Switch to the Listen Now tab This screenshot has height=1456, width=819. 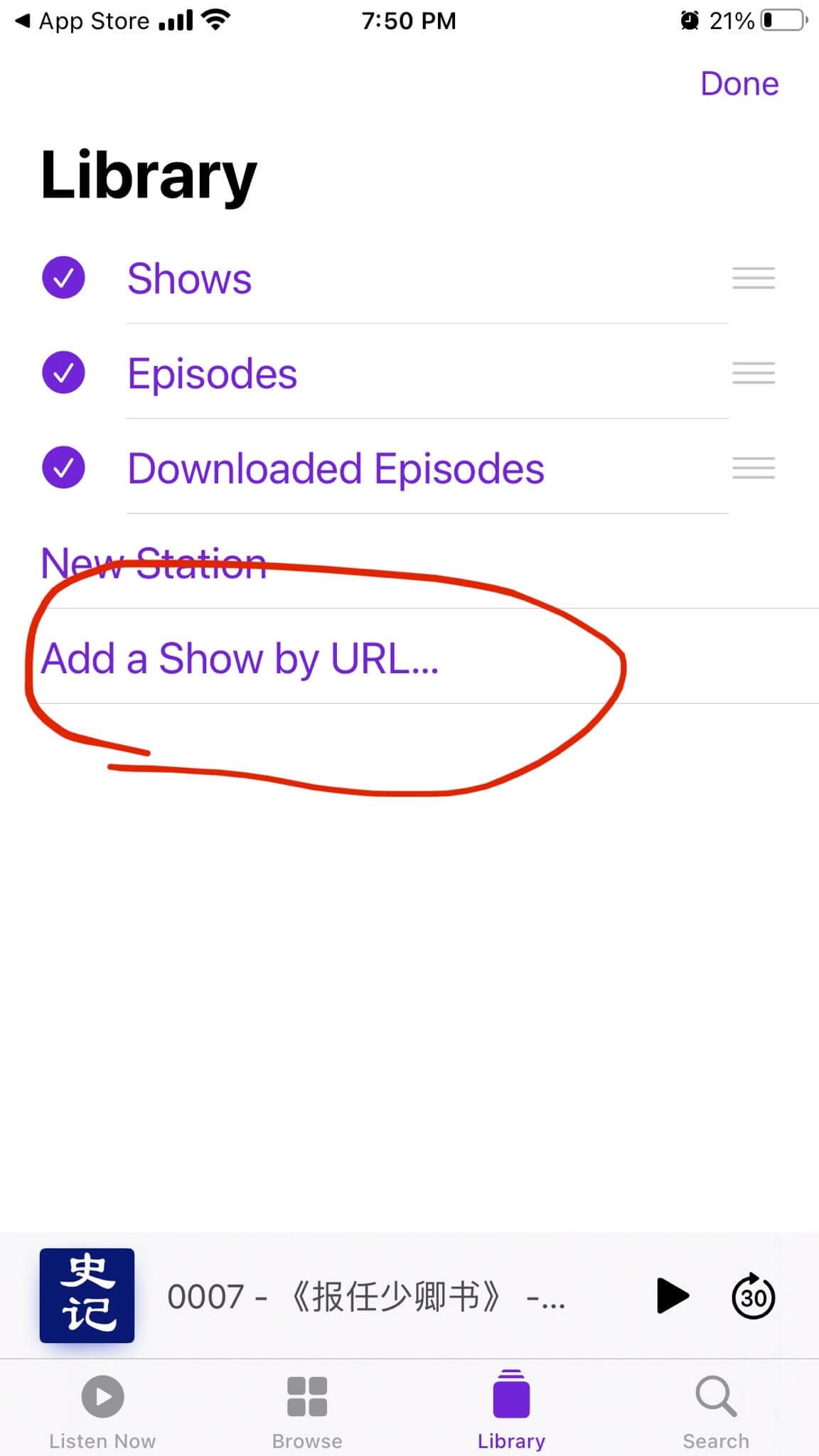click(x=102, y=1410)
